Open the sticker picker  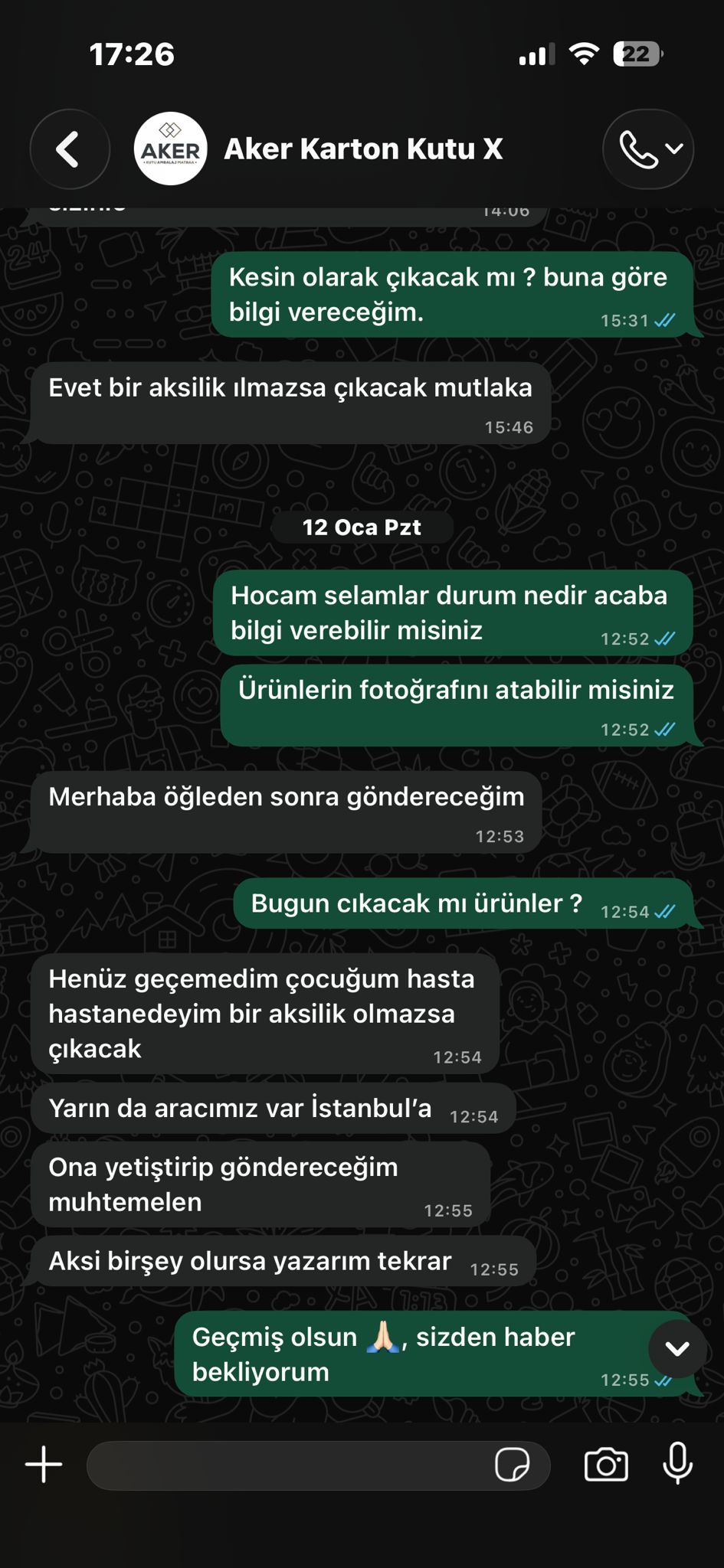512,1465
